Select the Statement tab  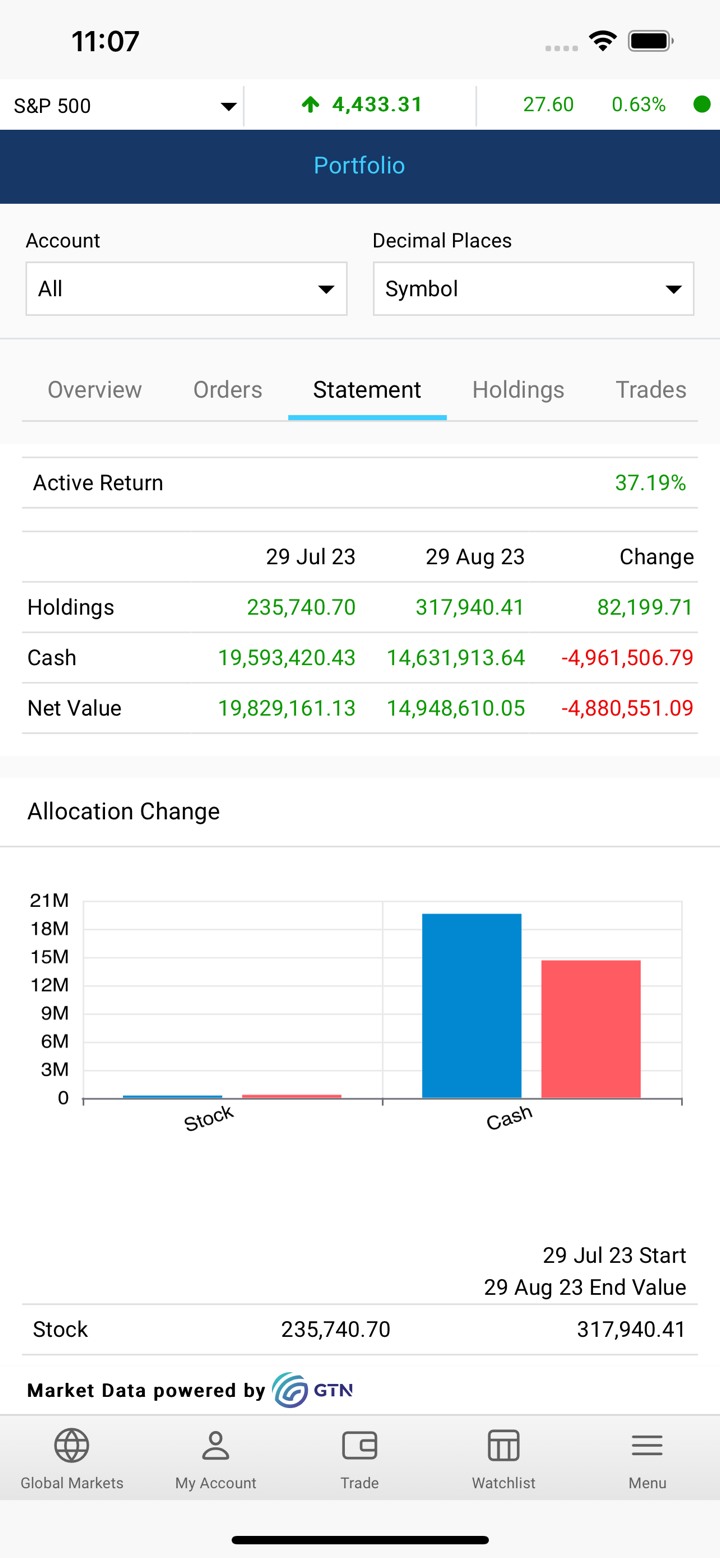tap(367, 390)
